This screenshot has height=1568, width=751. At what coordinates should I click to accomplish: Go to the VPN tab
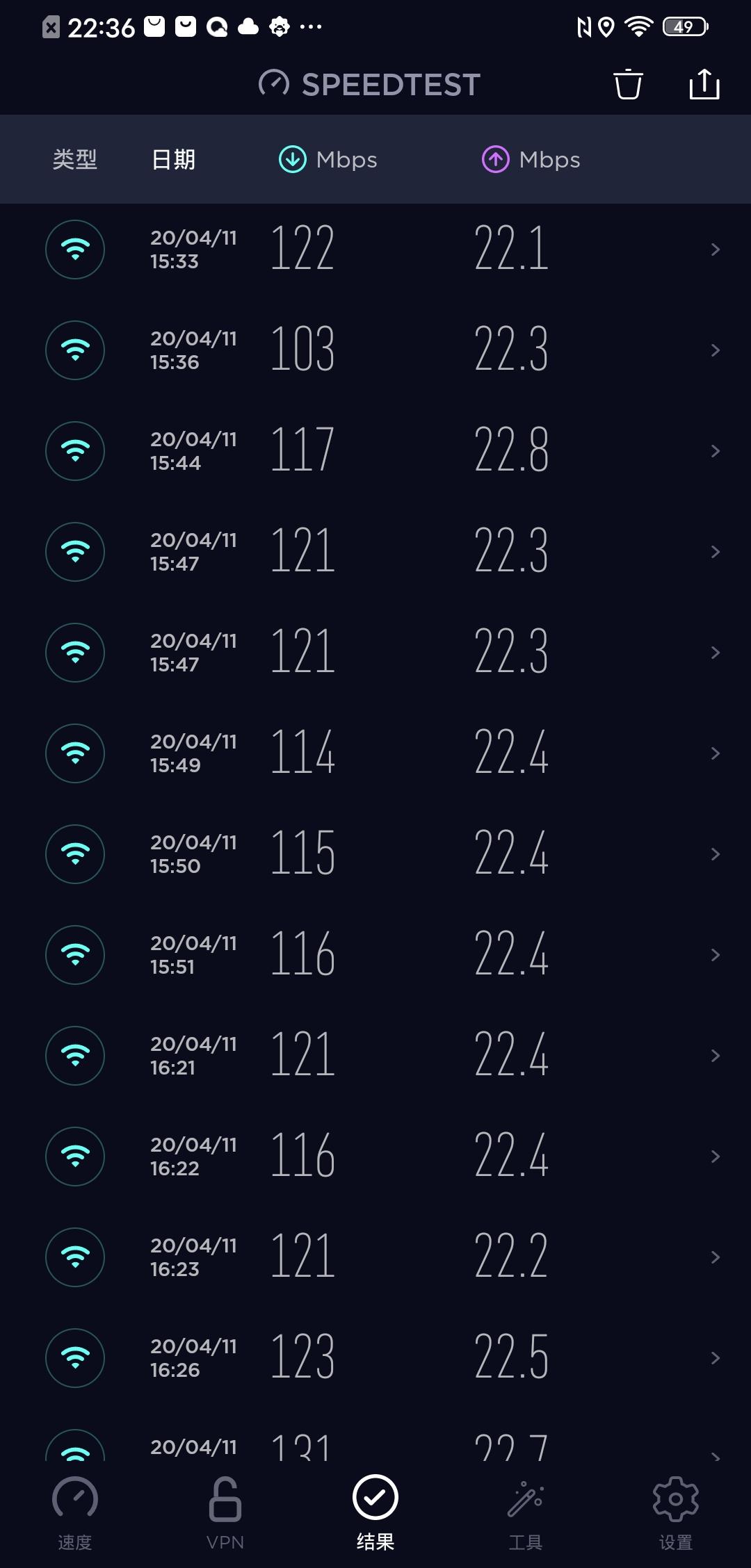pos(225,1512)
